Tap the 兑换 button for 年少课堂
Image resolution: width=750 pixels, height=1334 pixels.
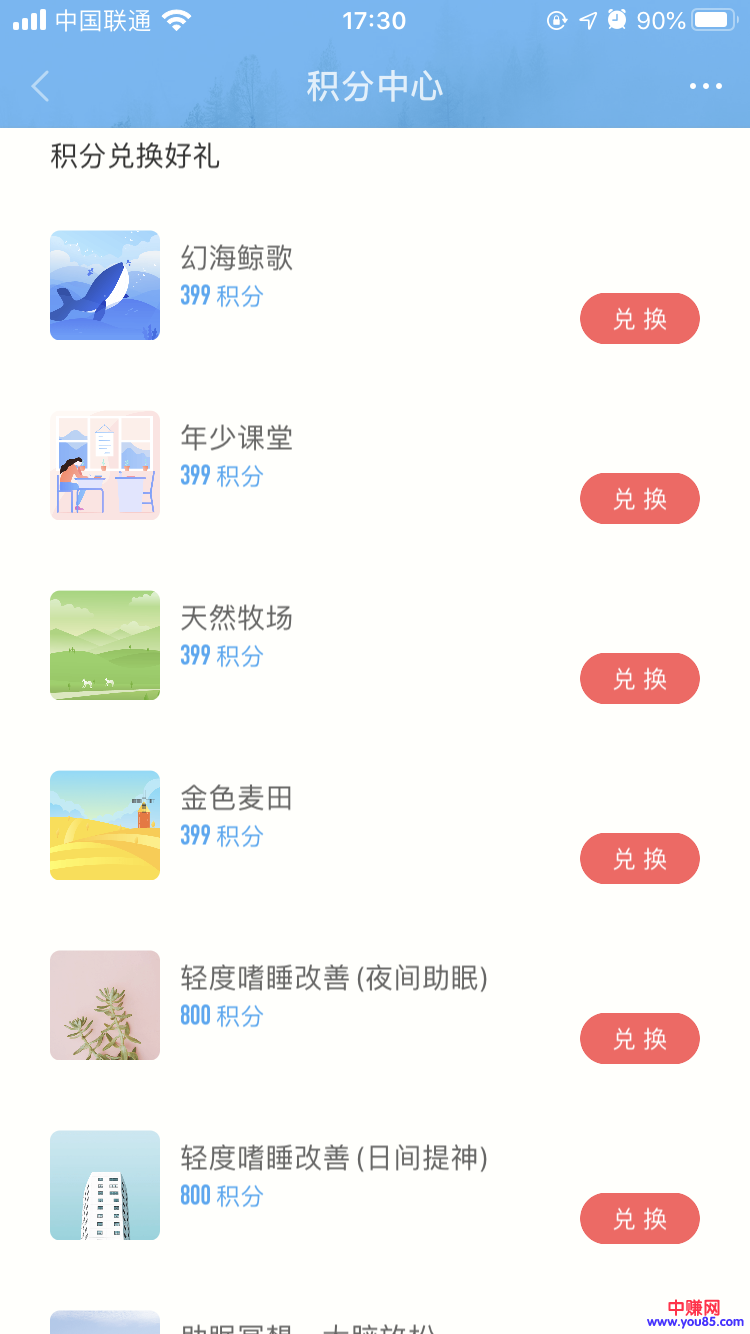click(640, 498)
